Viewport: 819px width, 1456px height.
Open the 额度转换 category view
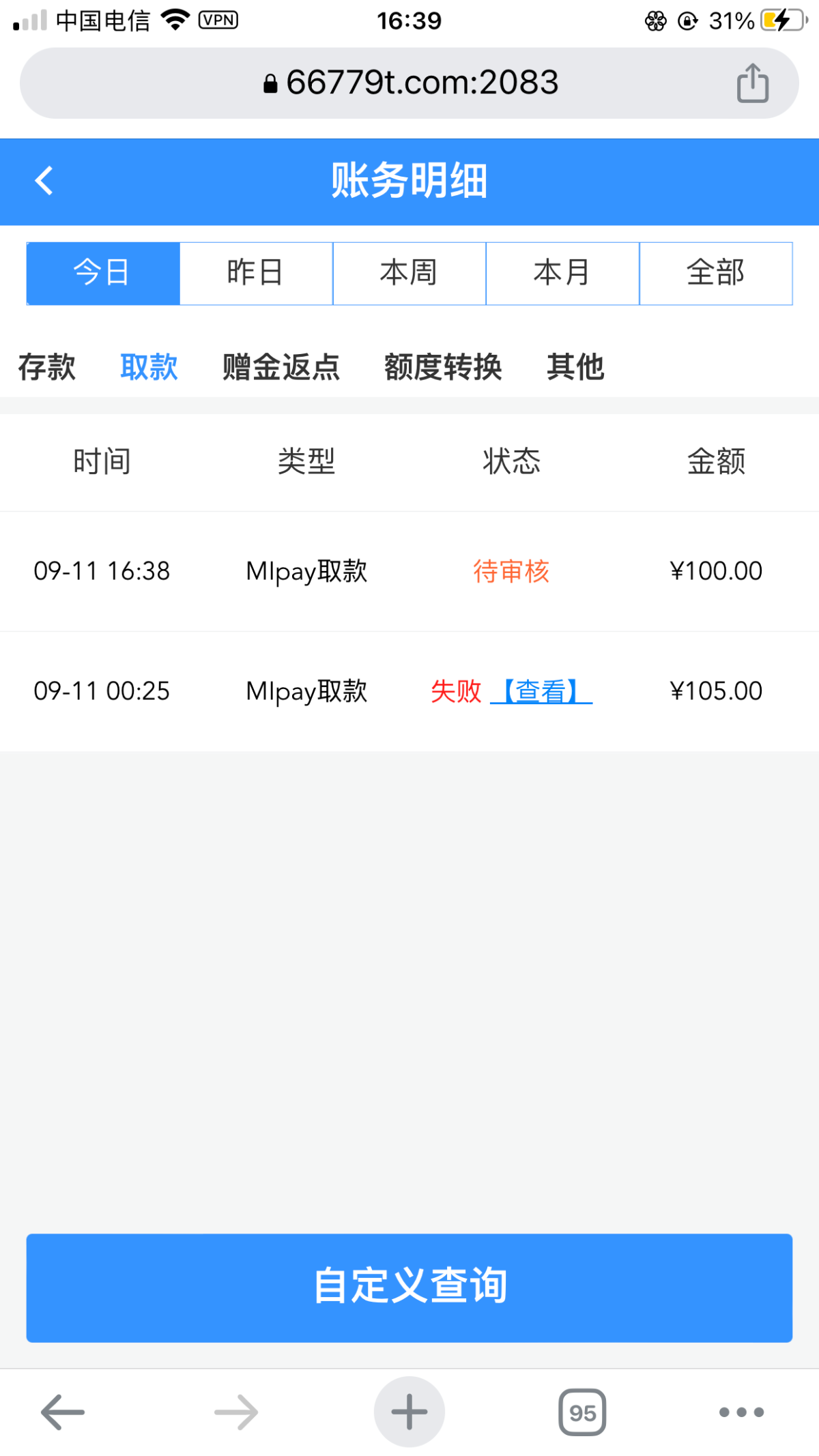pyautogui.click(x=442, y=366)
